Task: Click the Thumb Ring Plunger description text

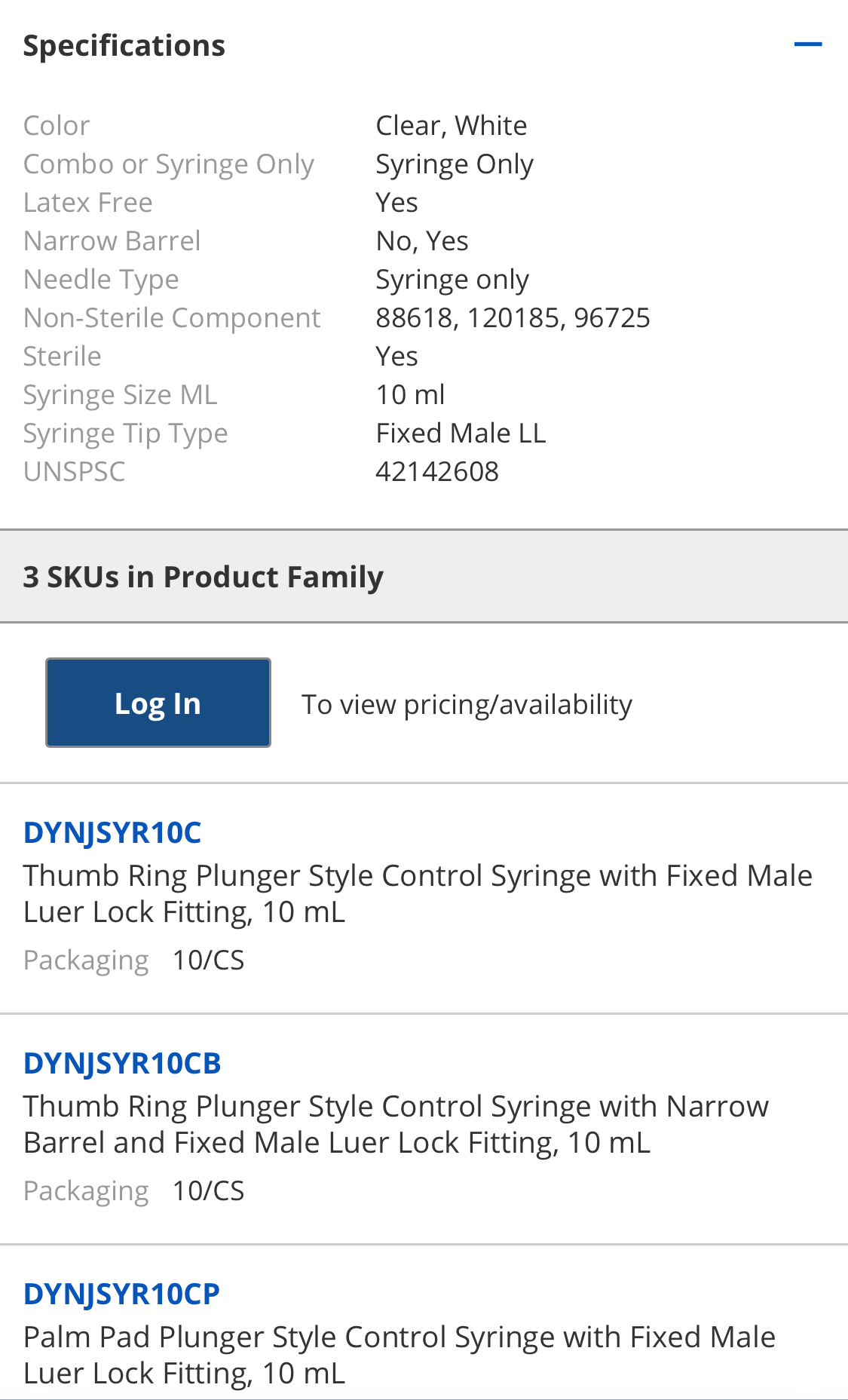Action: 418,892
